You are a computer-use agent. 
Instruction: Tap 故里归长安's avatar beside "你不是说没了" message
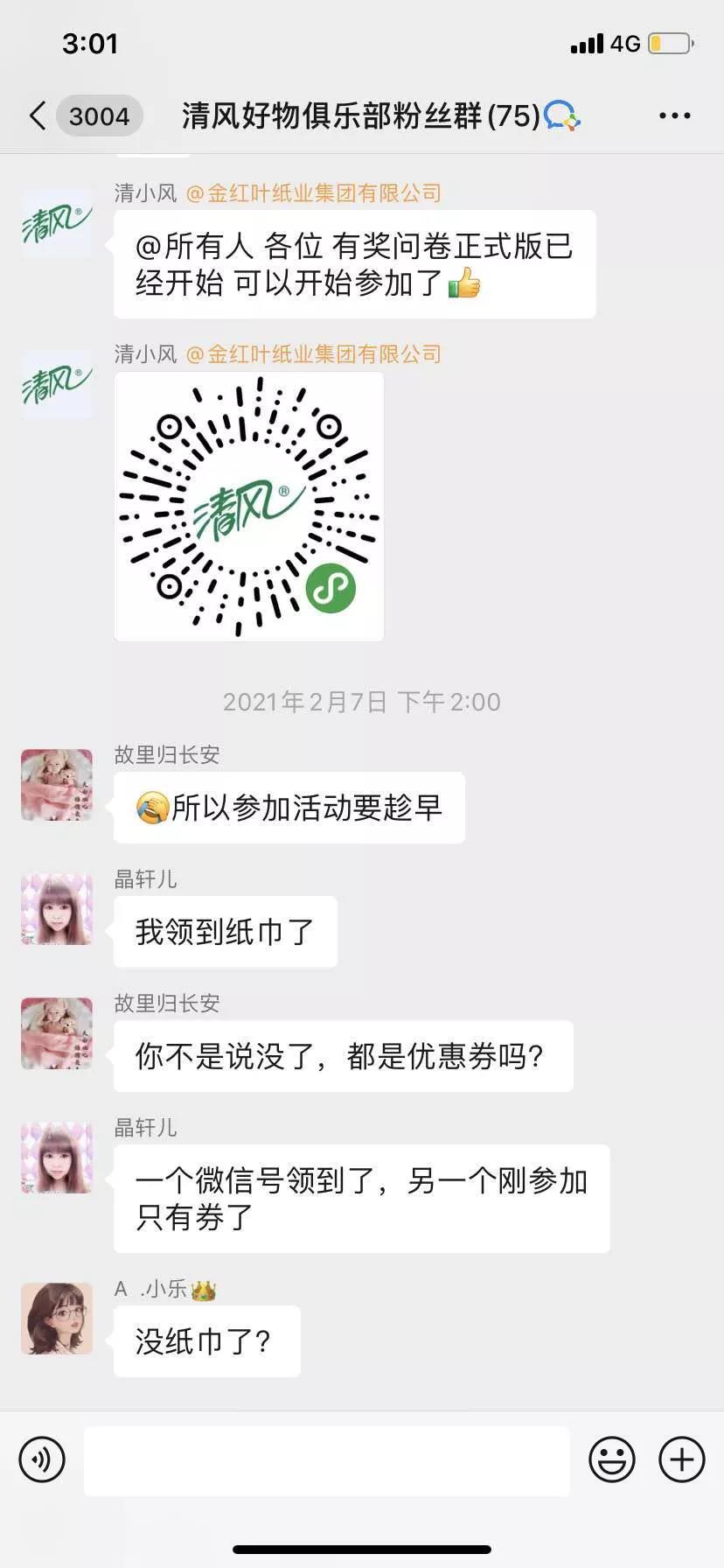pos(57,1033)
